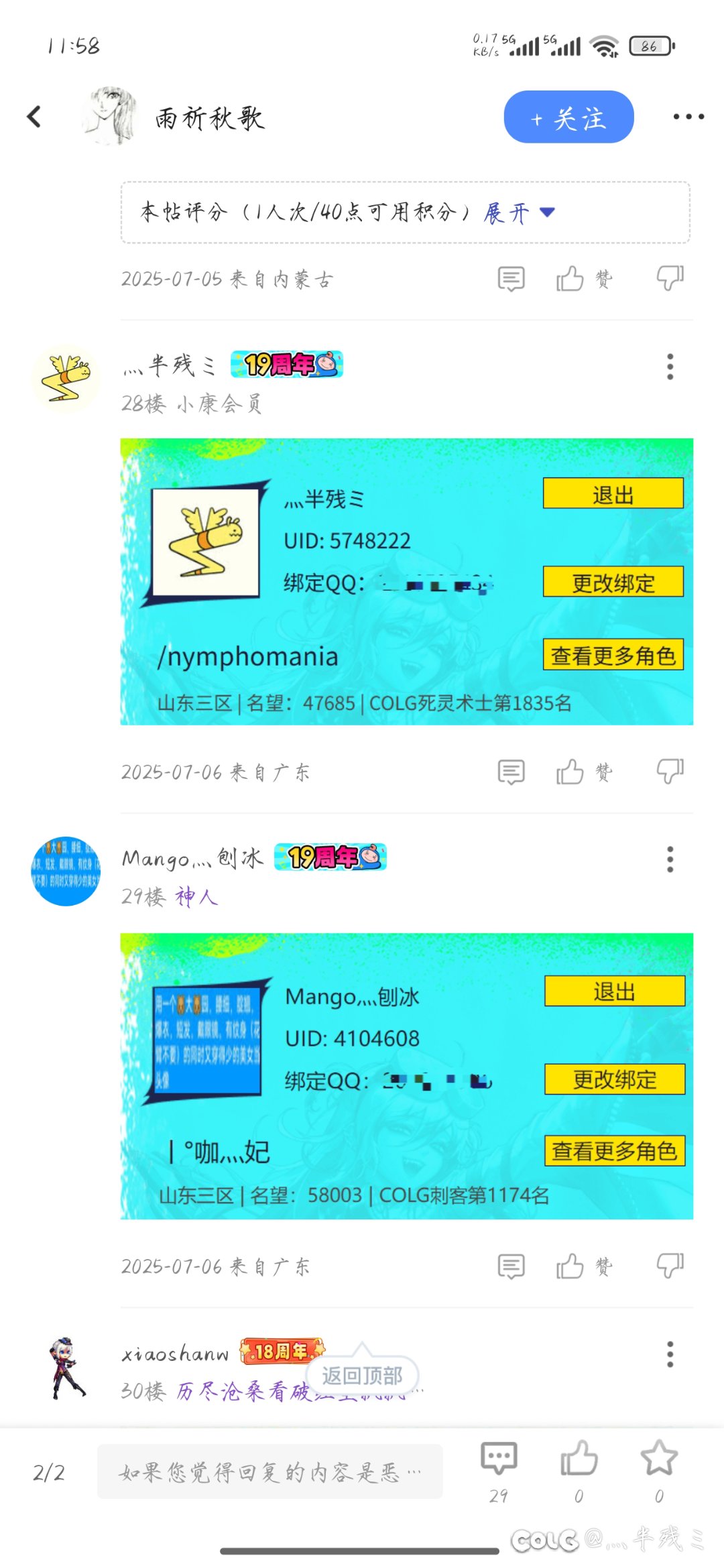
Task: Reply to the 29楼 post by Mango
Action: click(x=511, y=1266)
